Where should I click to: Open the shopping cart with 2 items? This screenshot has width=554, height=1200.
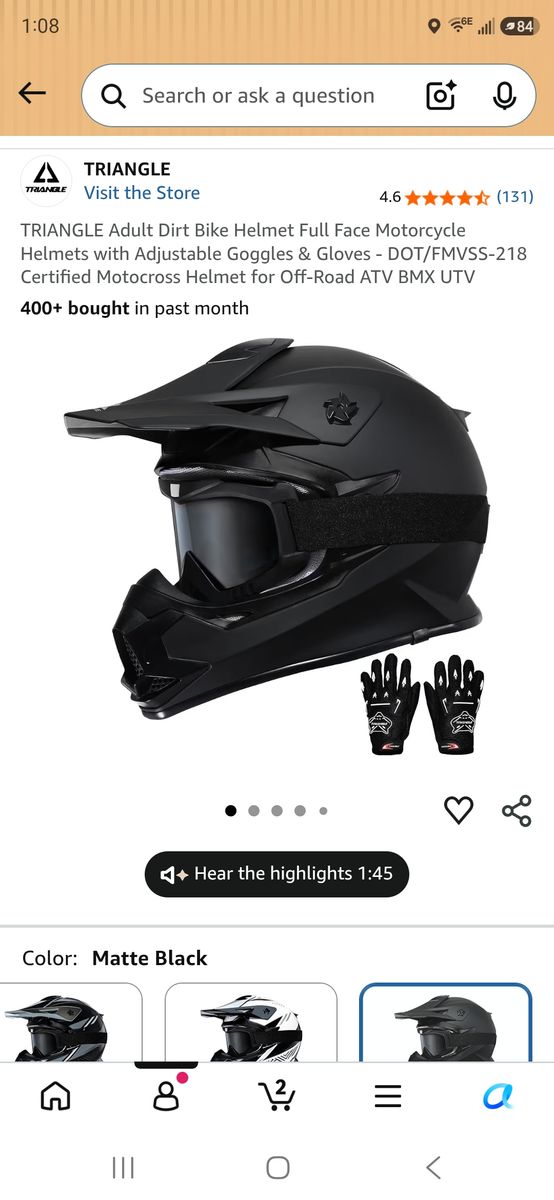point(277,1095)
